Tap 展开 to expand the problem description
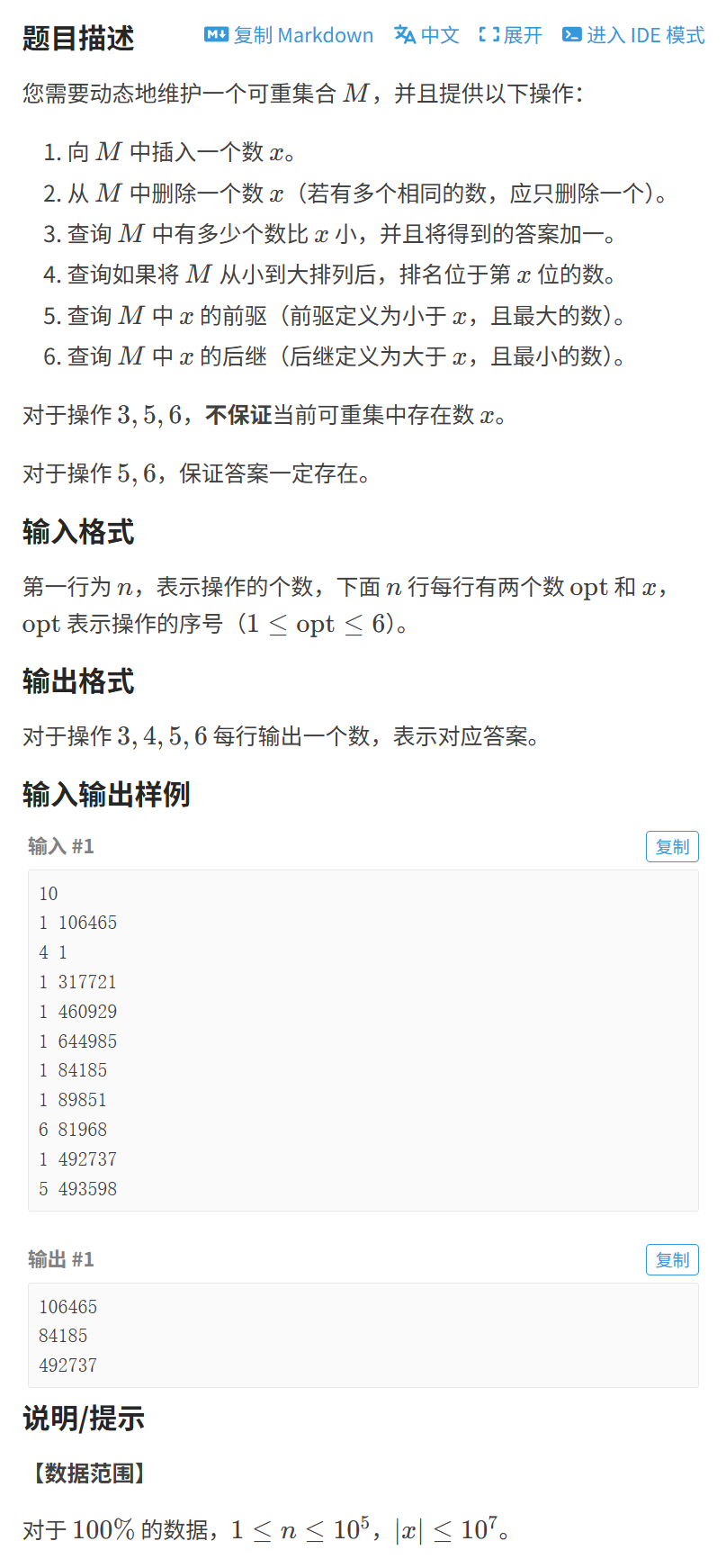726x1568 pixels. pos(510,35)
